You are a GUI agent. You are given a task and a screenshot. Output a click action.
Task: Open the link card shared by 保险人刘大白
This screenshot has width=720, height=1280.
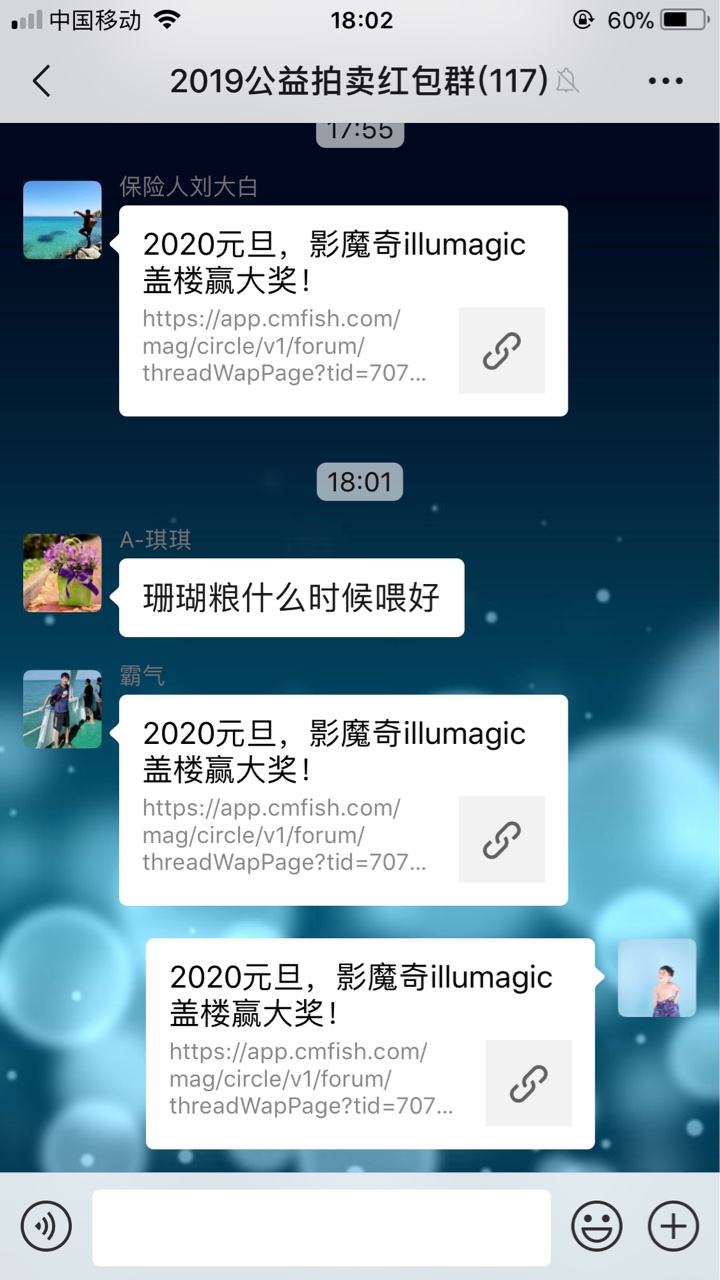click(343, 310)
